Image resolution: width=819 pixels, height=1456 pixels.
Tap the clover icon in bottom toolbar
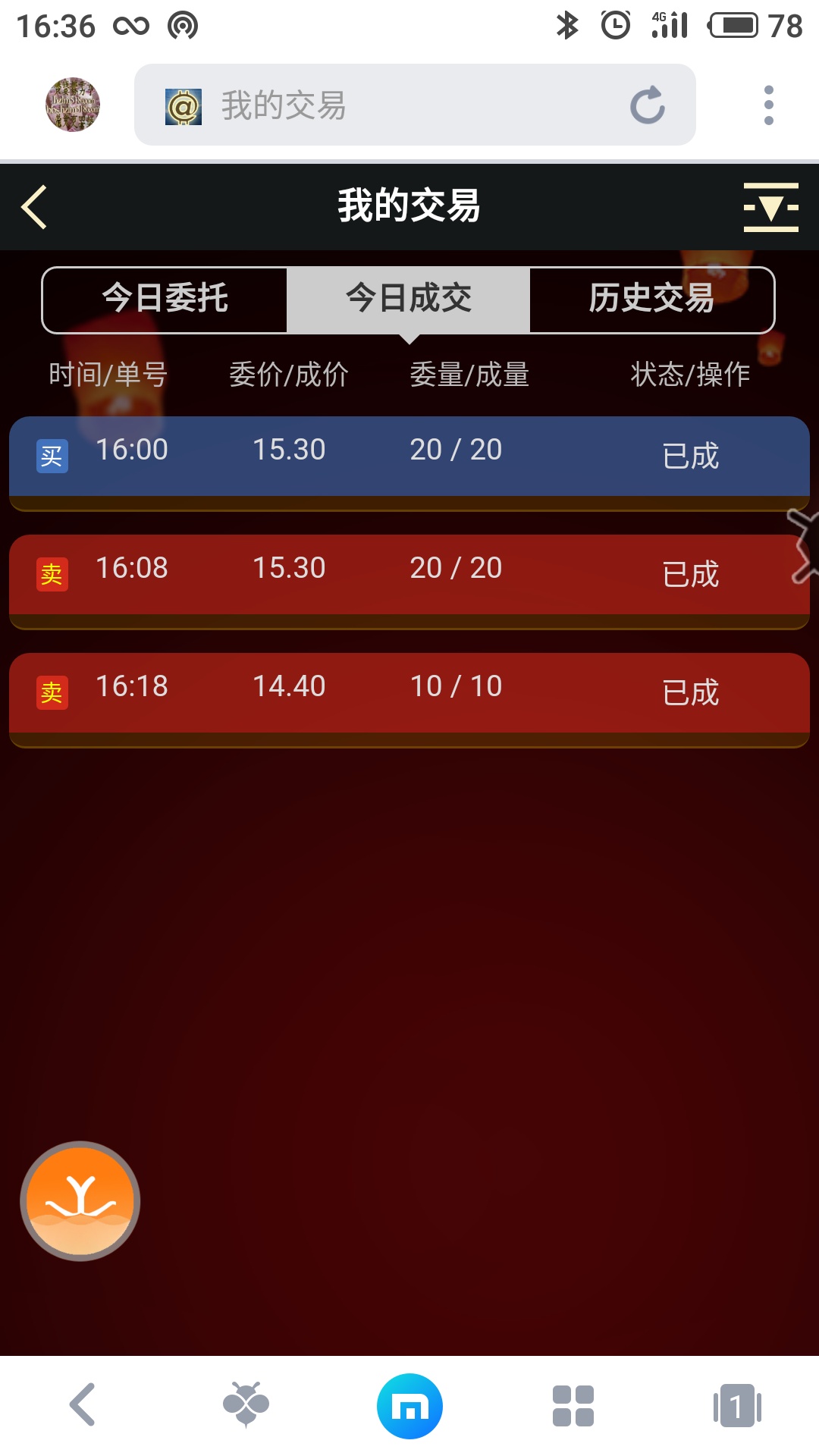246,1404
